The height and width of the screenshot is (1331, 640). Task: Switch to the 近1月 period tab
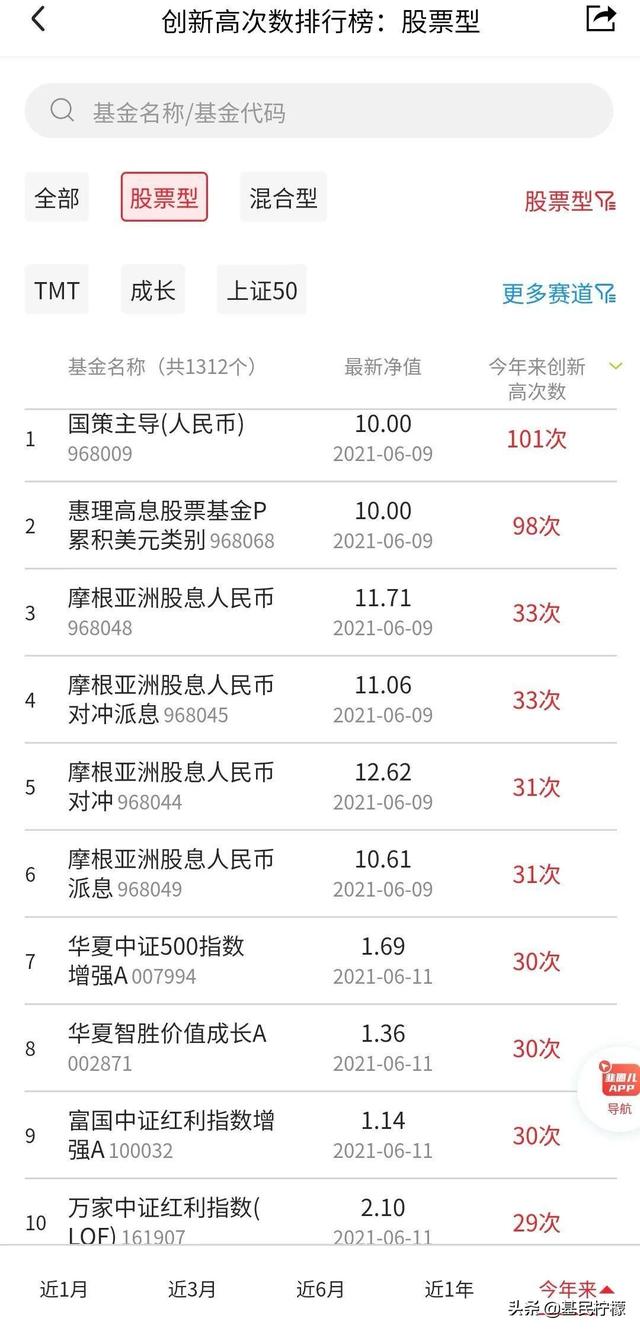point(64,1290)
